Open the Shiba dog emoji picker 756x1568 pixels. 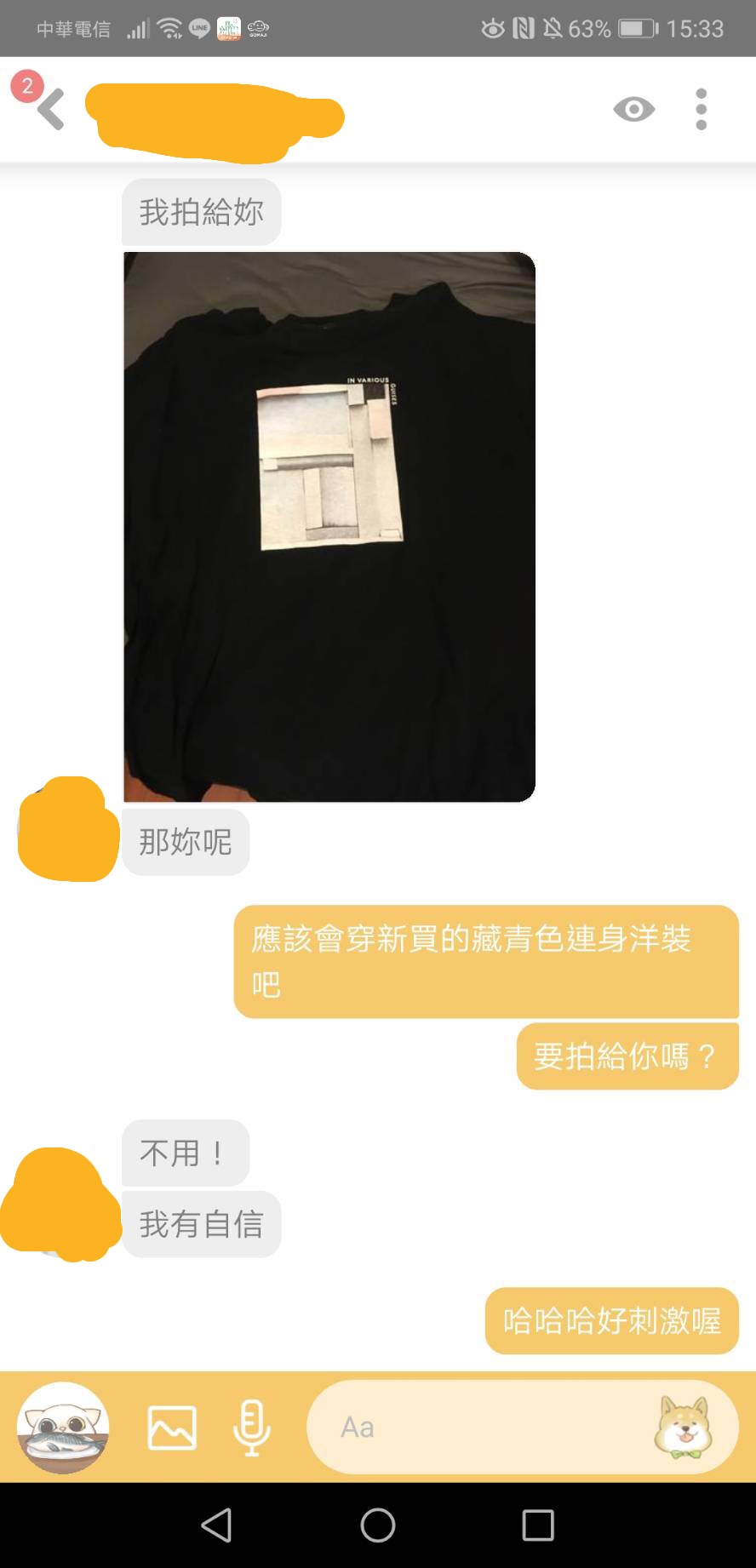click(x=684, y=1428)
